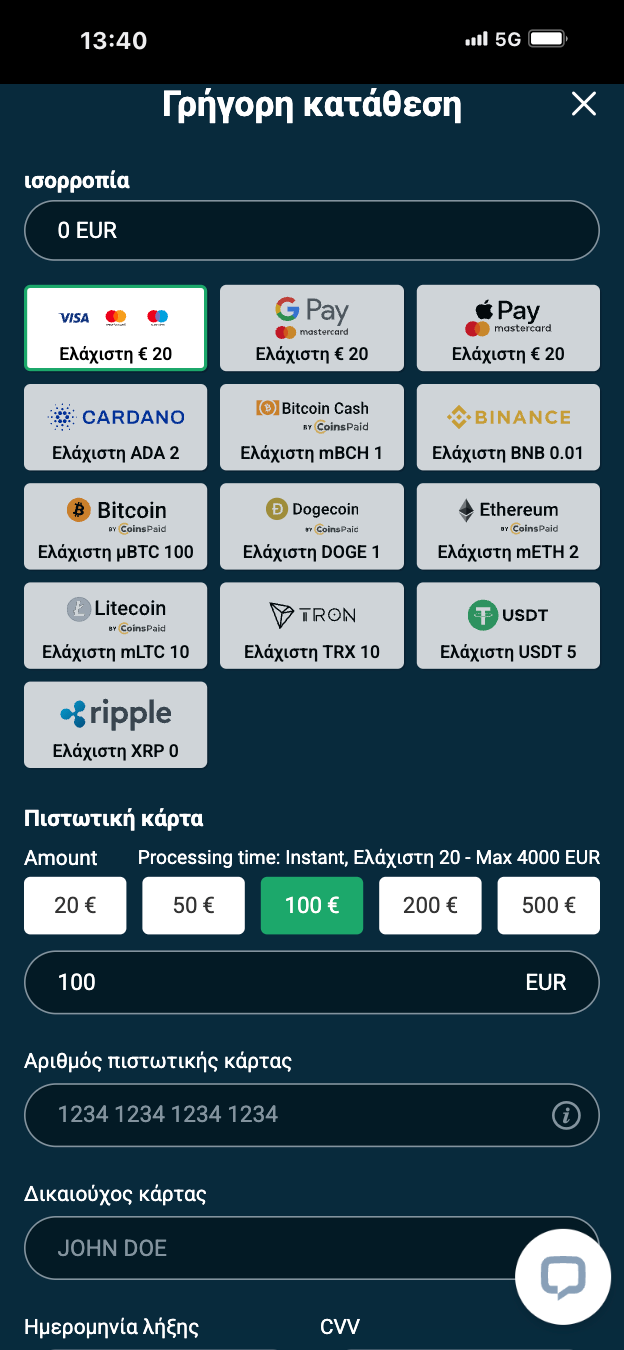This screenshot has width=624, height=1350.
Task: Set the amount to 500 €
Action: (549, 906)
